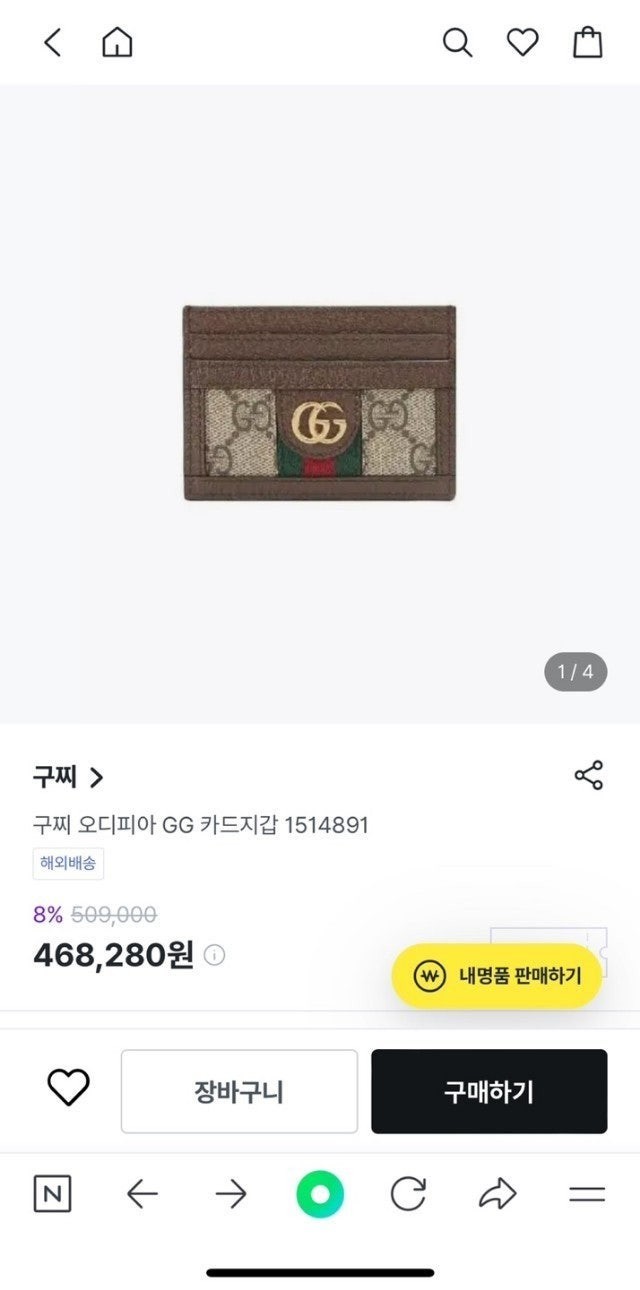Navigate forward in the browser toolbar
Screen dimensions: 640x1290
231,1194
